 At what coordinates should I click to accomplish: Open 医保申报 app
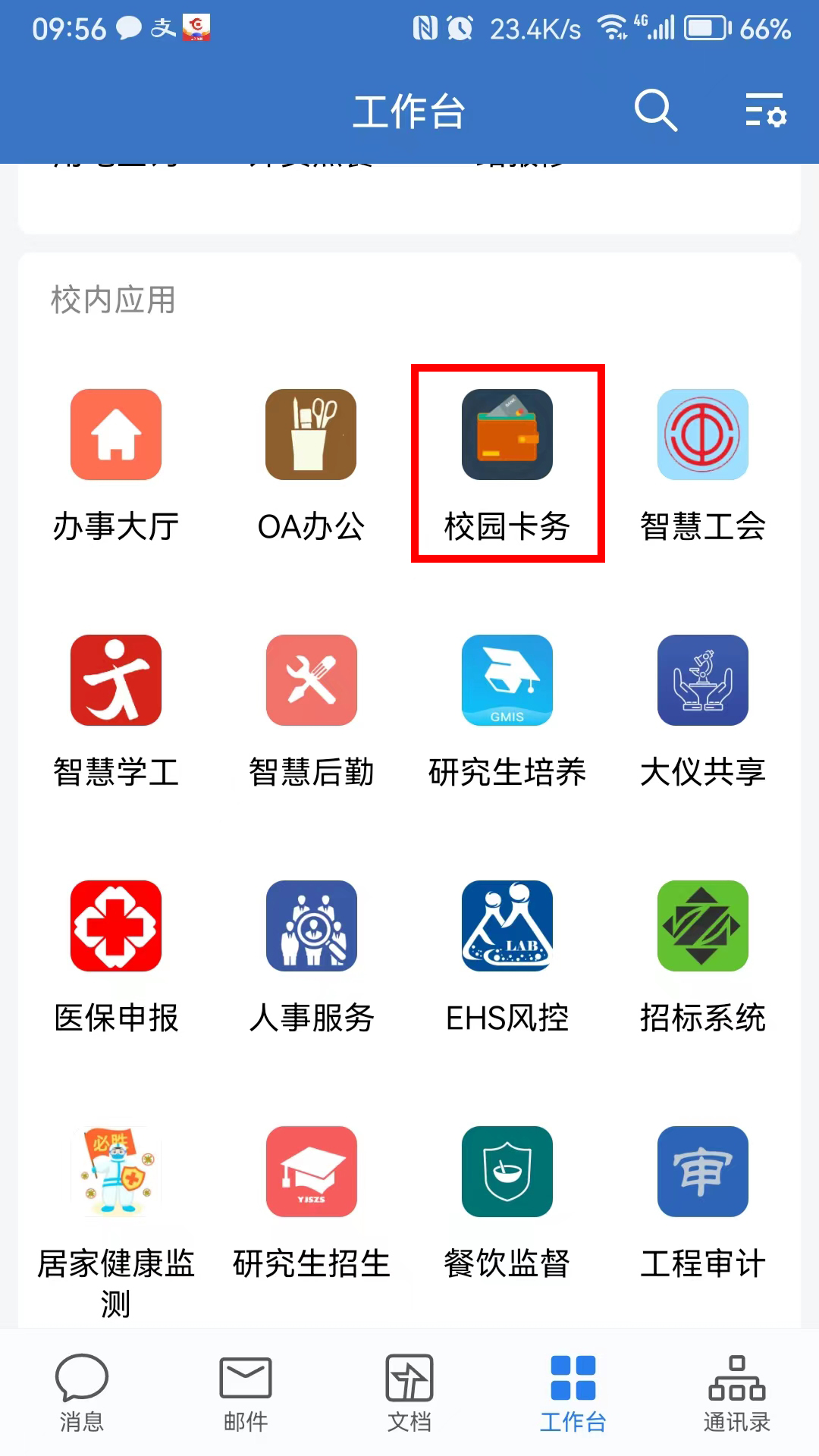(x=116, y=926)
